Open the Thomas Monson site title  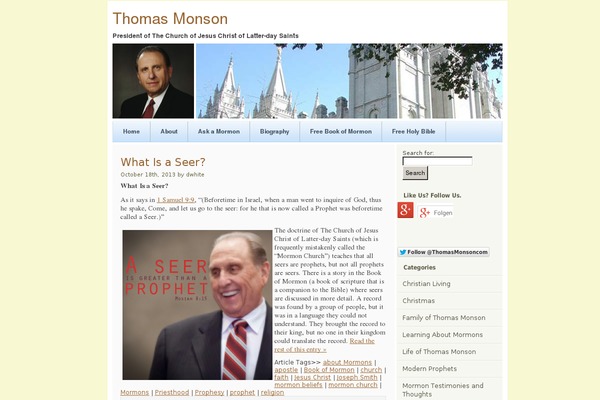point(169,19)
